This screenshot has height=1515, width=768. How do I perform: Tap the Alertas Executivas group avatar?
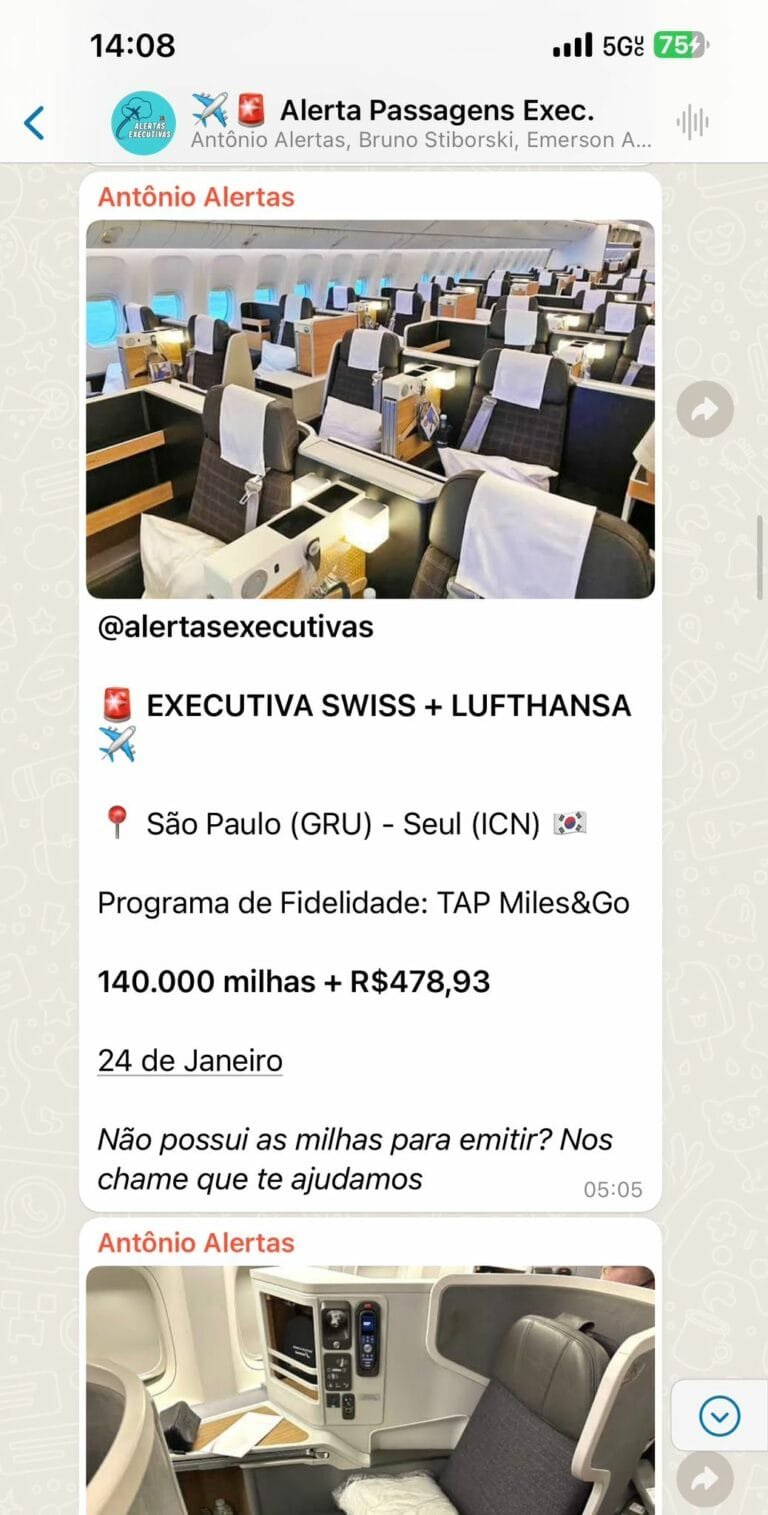[x=143, y=123]
